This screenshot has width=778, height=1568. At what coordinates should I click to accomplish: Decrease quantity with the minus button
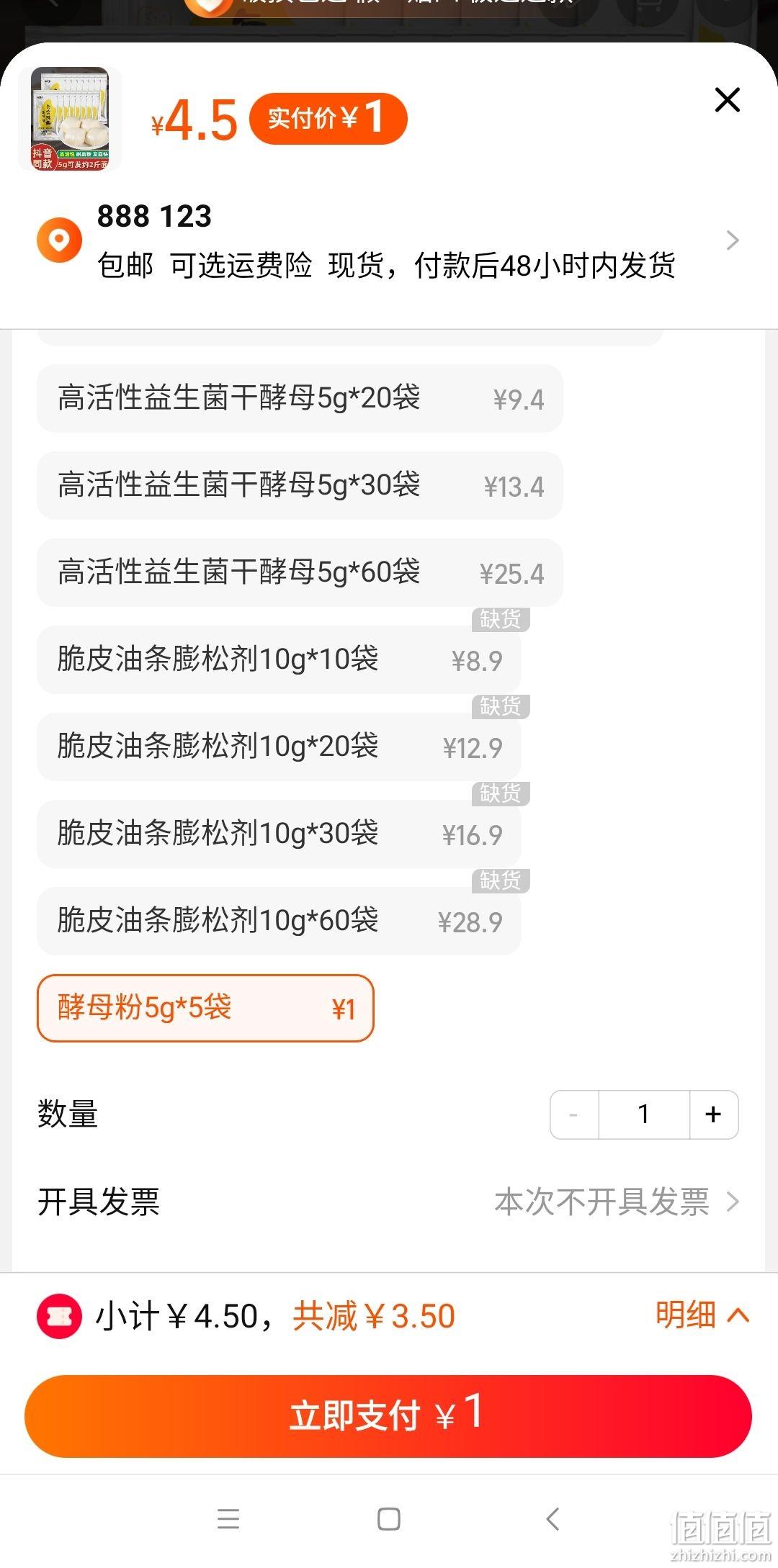coord(574,1114)
